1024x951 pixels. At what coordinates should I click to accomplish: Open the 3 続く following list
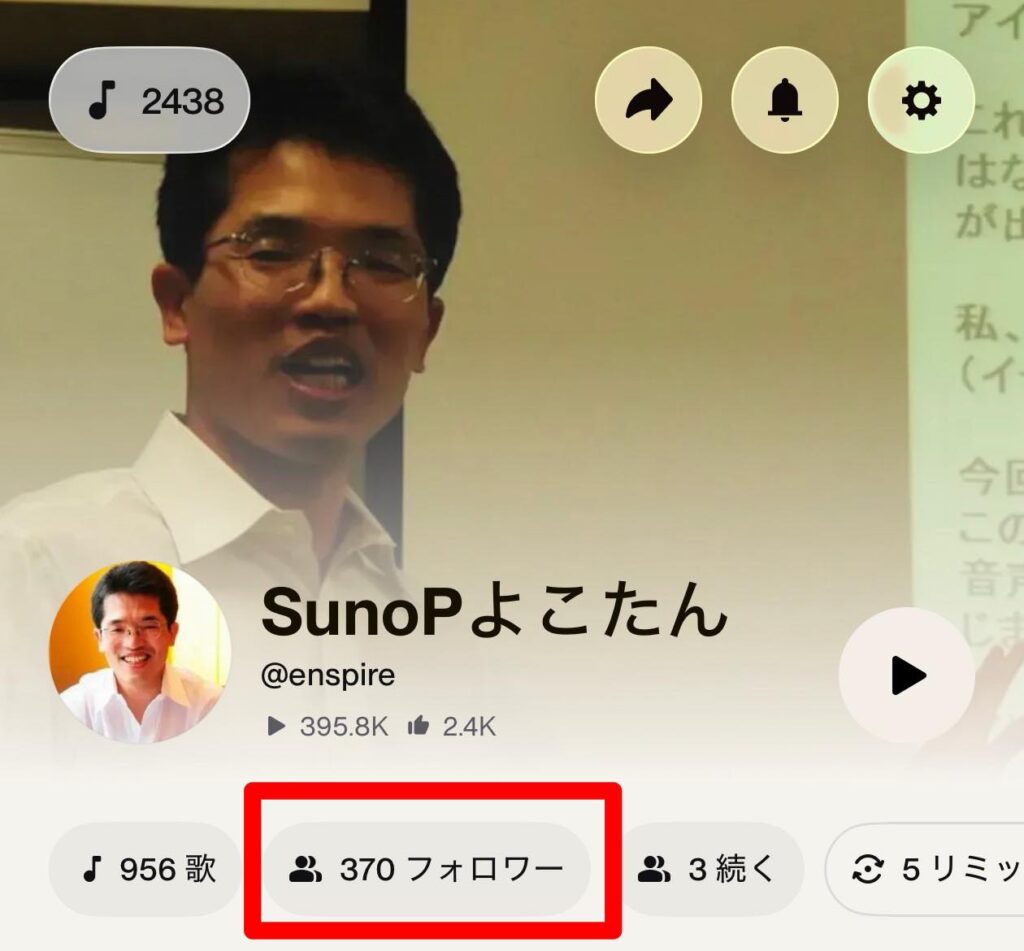tap(707, 869)
